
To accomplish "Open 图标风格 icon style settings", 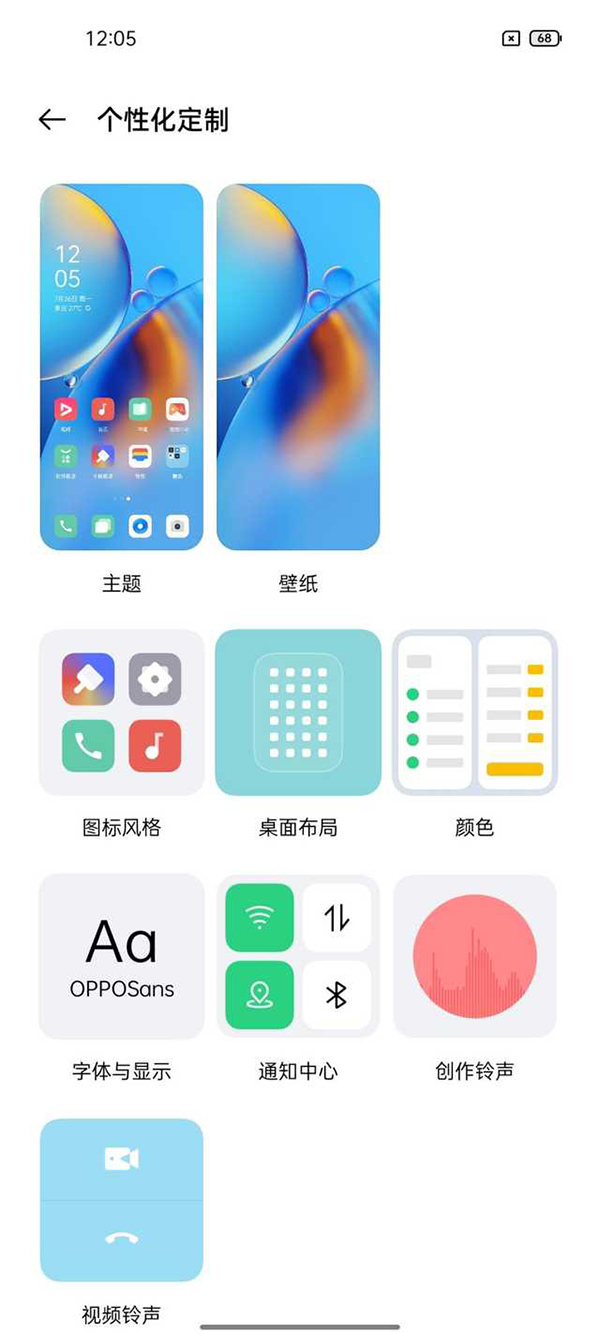I will [121, 712].
